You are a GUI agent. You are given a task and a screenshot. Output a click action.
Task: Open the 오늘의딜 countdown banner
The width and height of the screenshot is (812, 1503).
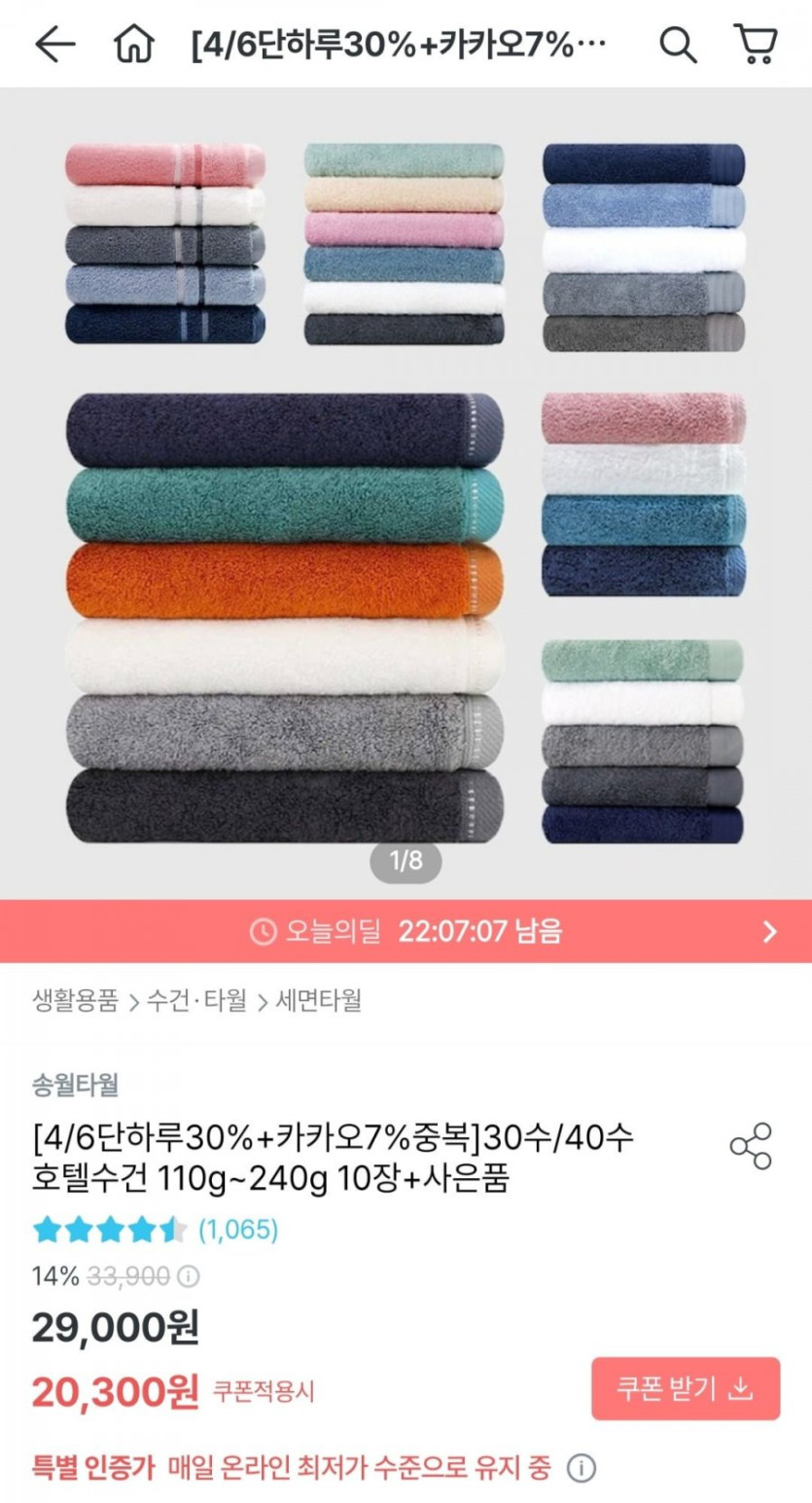pos(406,932)
